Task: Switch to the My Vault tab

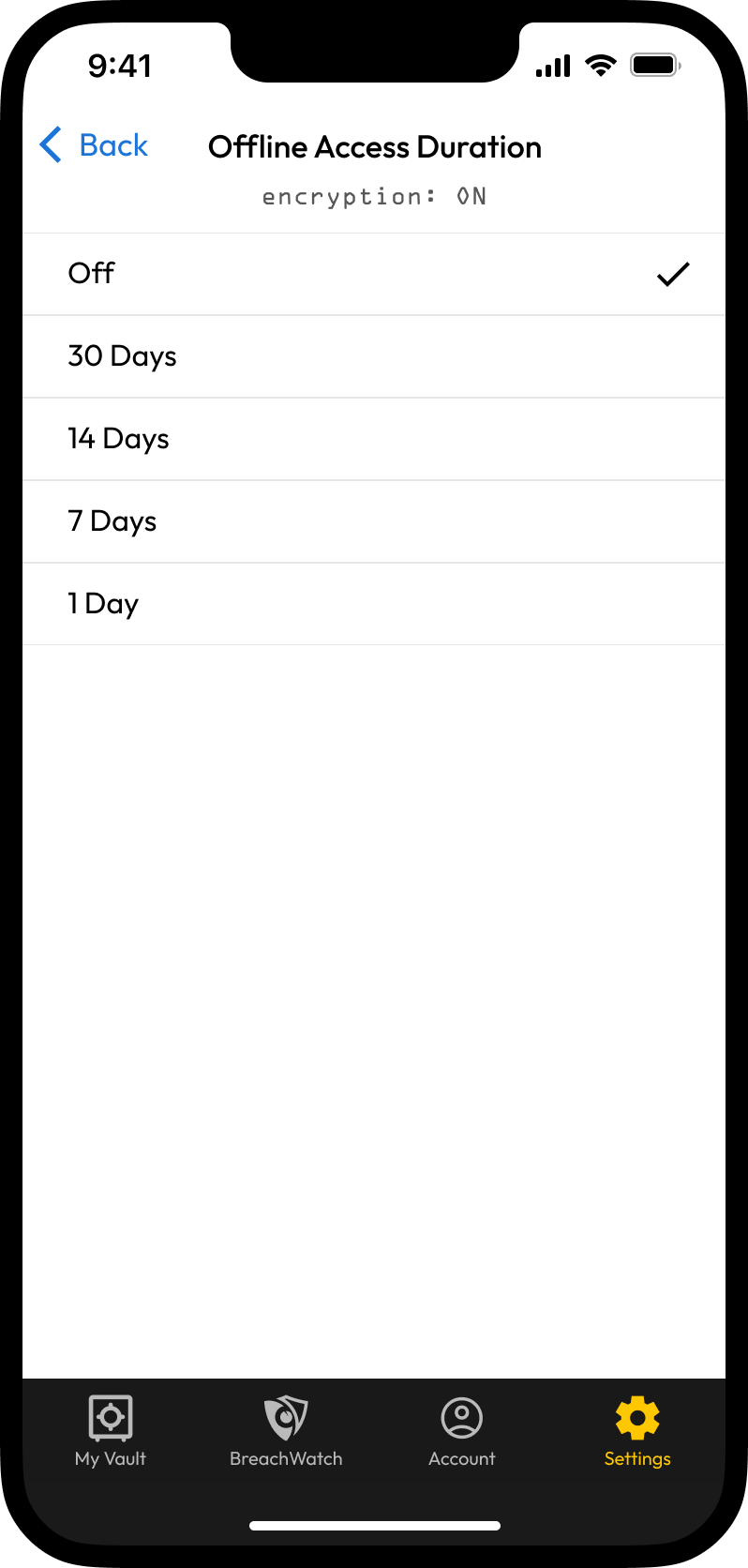Action: (x=111, y=1430)
